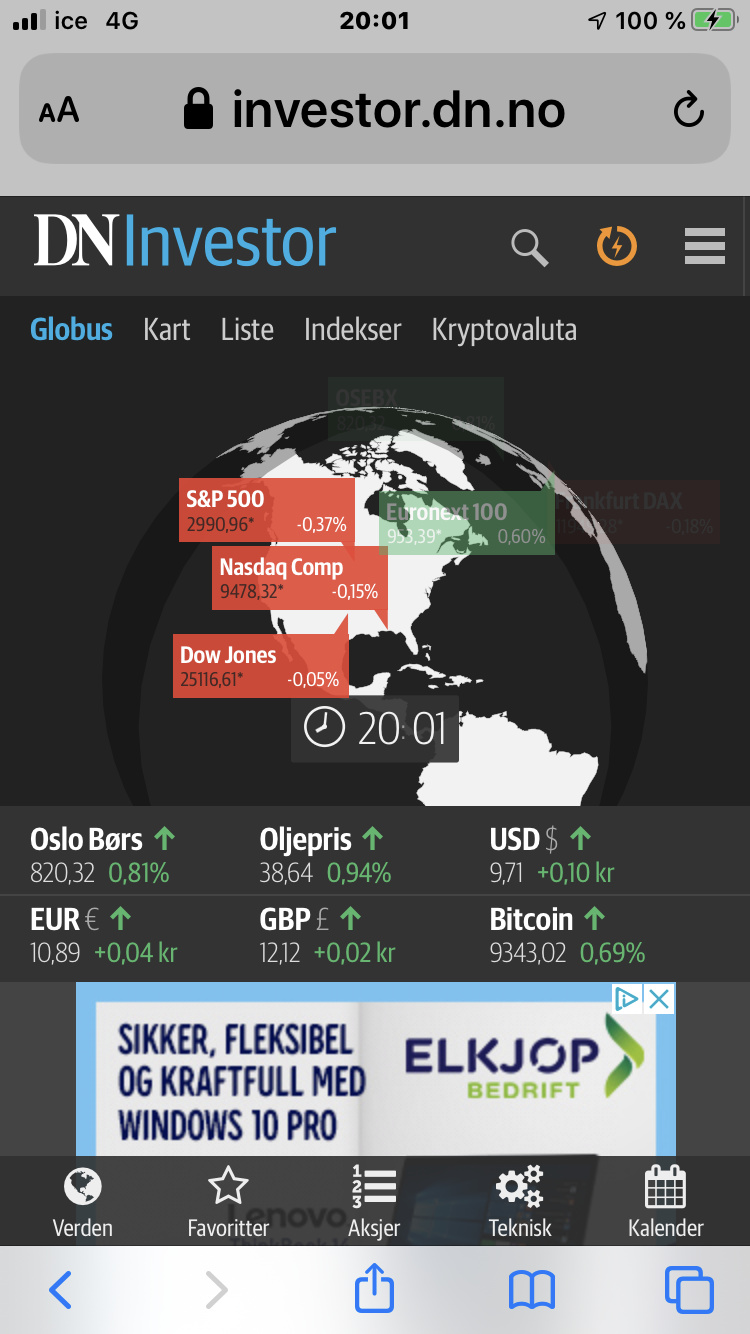
Task: Select the Nasdaq Comp label on globe
Action: click(x=300, y=579)
